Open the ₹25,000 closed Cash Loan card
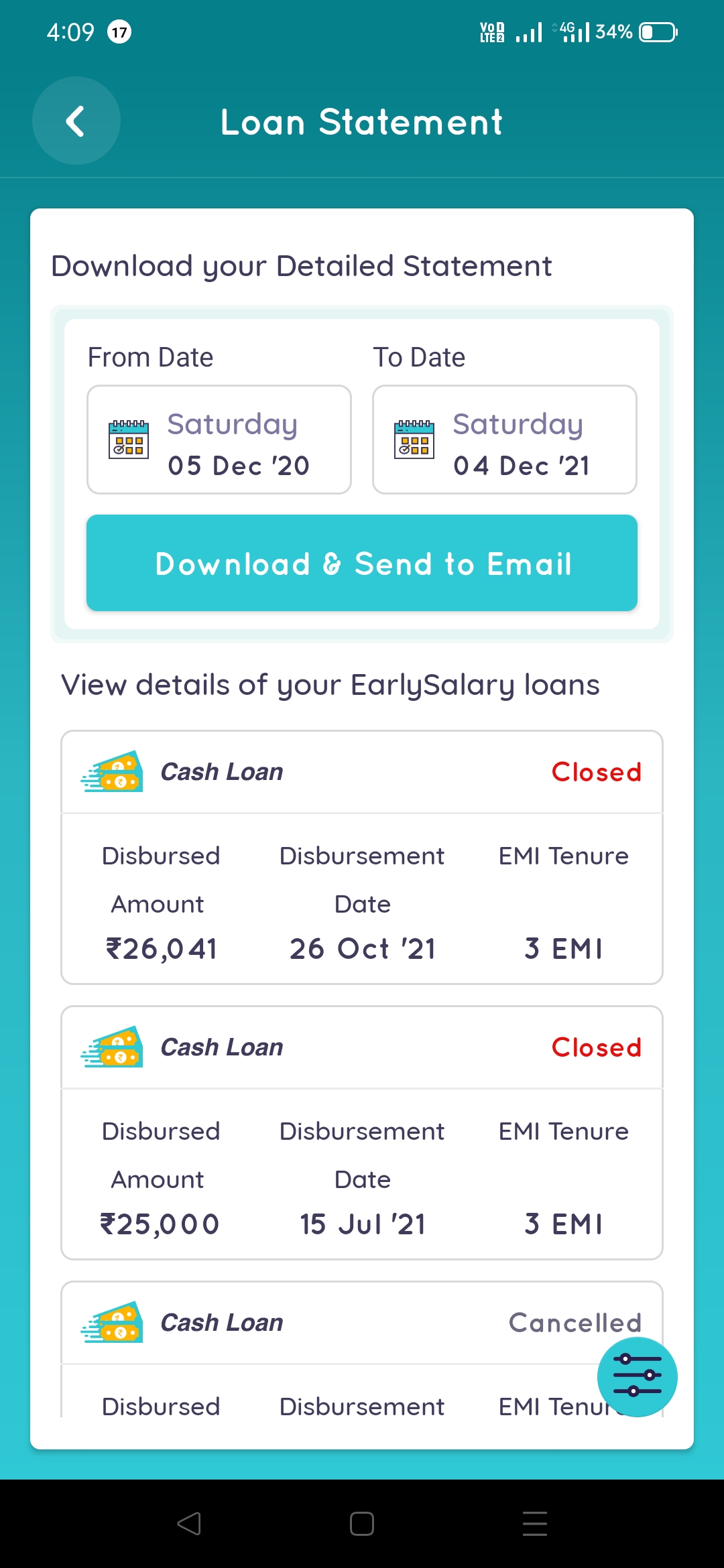This screenshot has width=724, height=1568. click(362, 1132)
